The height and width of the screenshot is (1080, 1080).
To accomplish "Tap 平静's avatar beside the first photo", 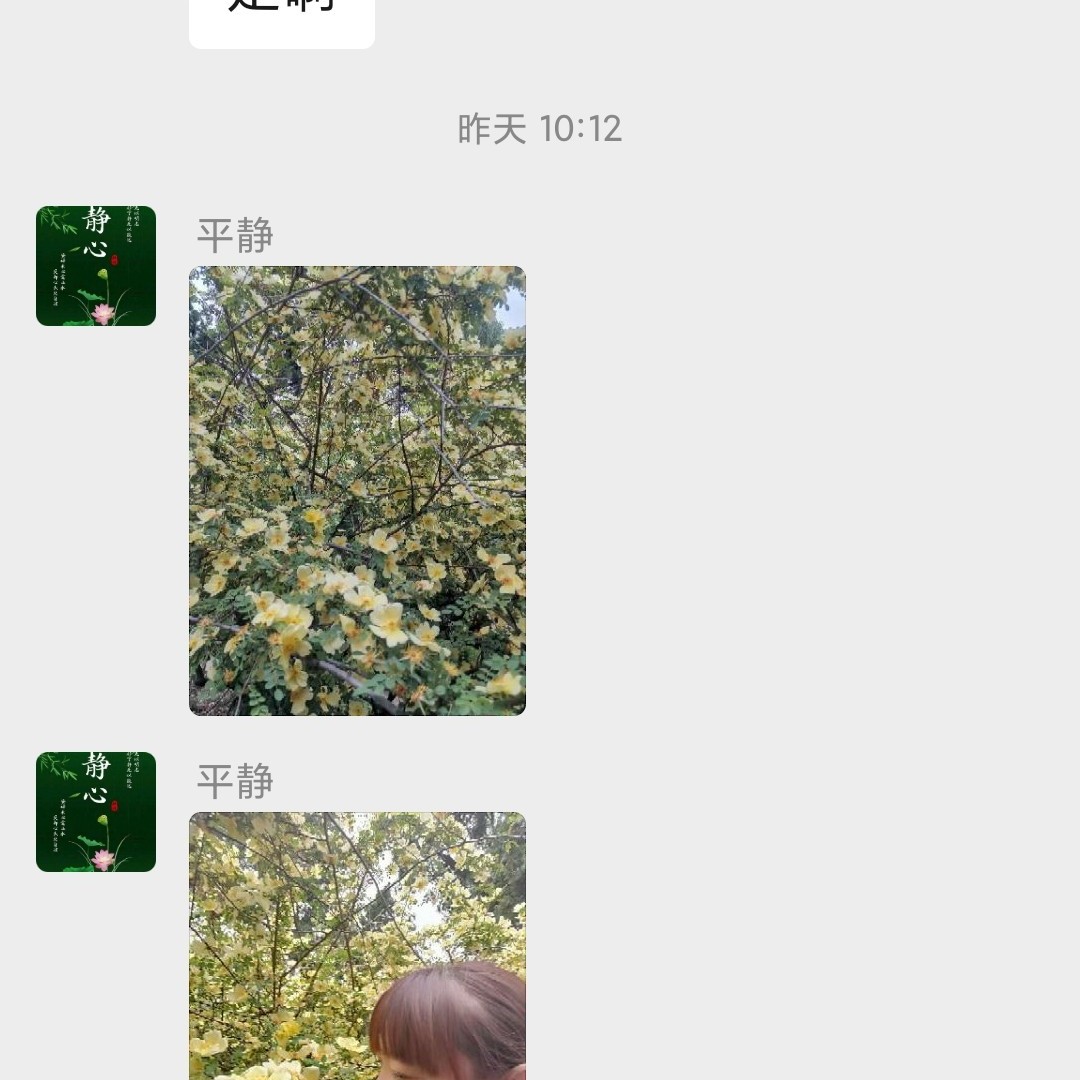I will 96,266.
